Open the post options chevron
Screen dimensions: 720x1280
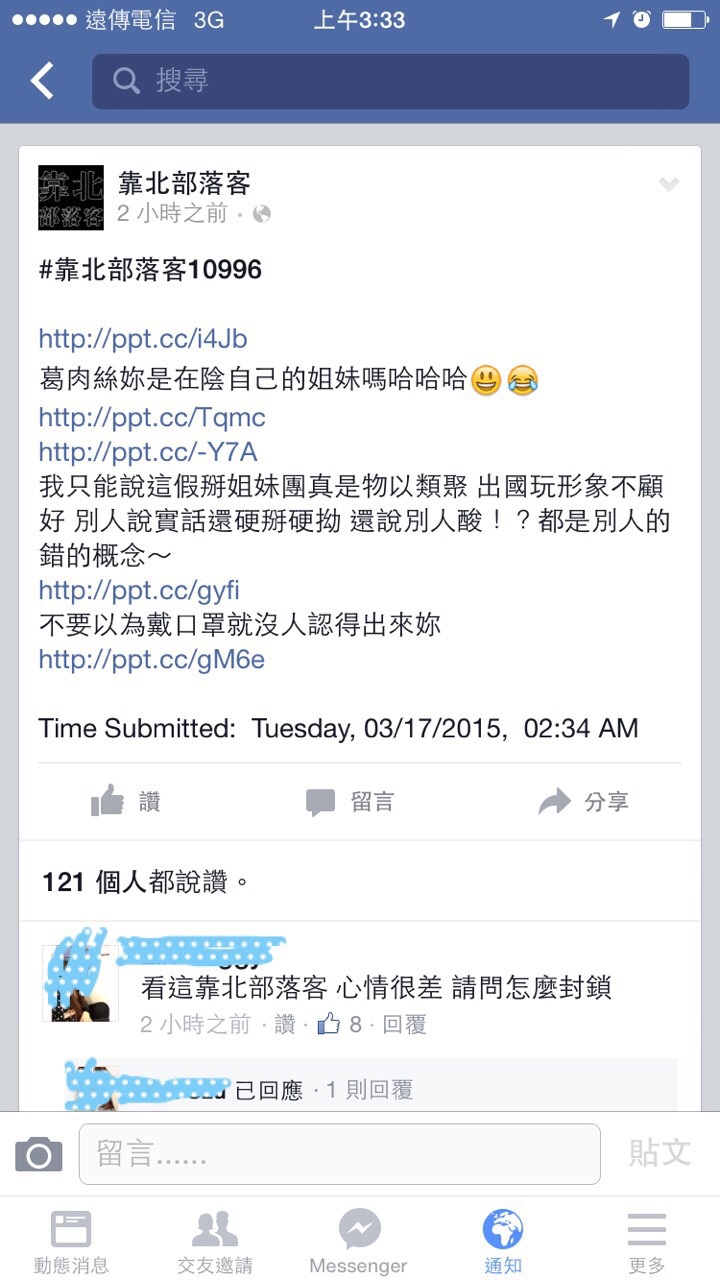tap(668, 184)
